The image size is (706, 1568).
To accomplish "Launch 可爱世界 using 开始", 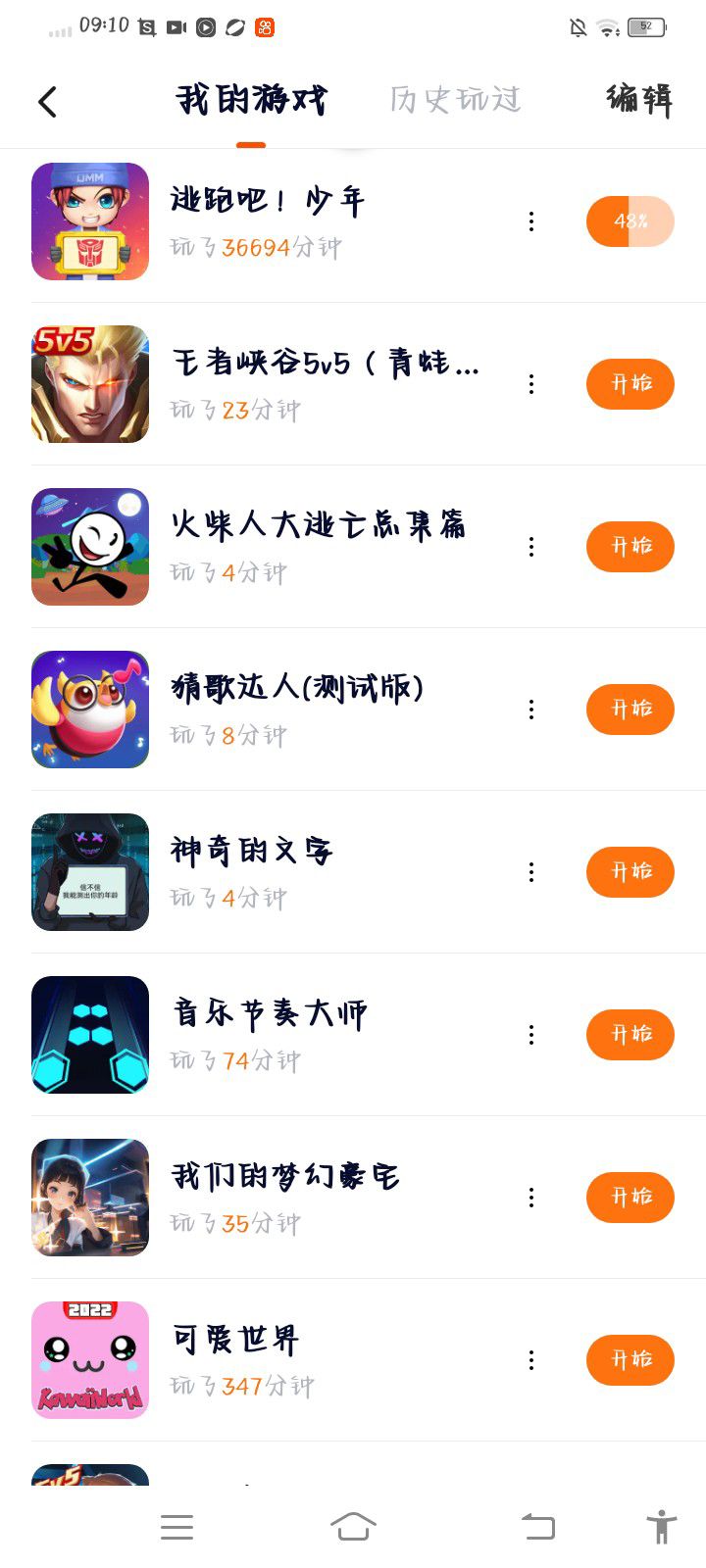I will point(630,1359).
